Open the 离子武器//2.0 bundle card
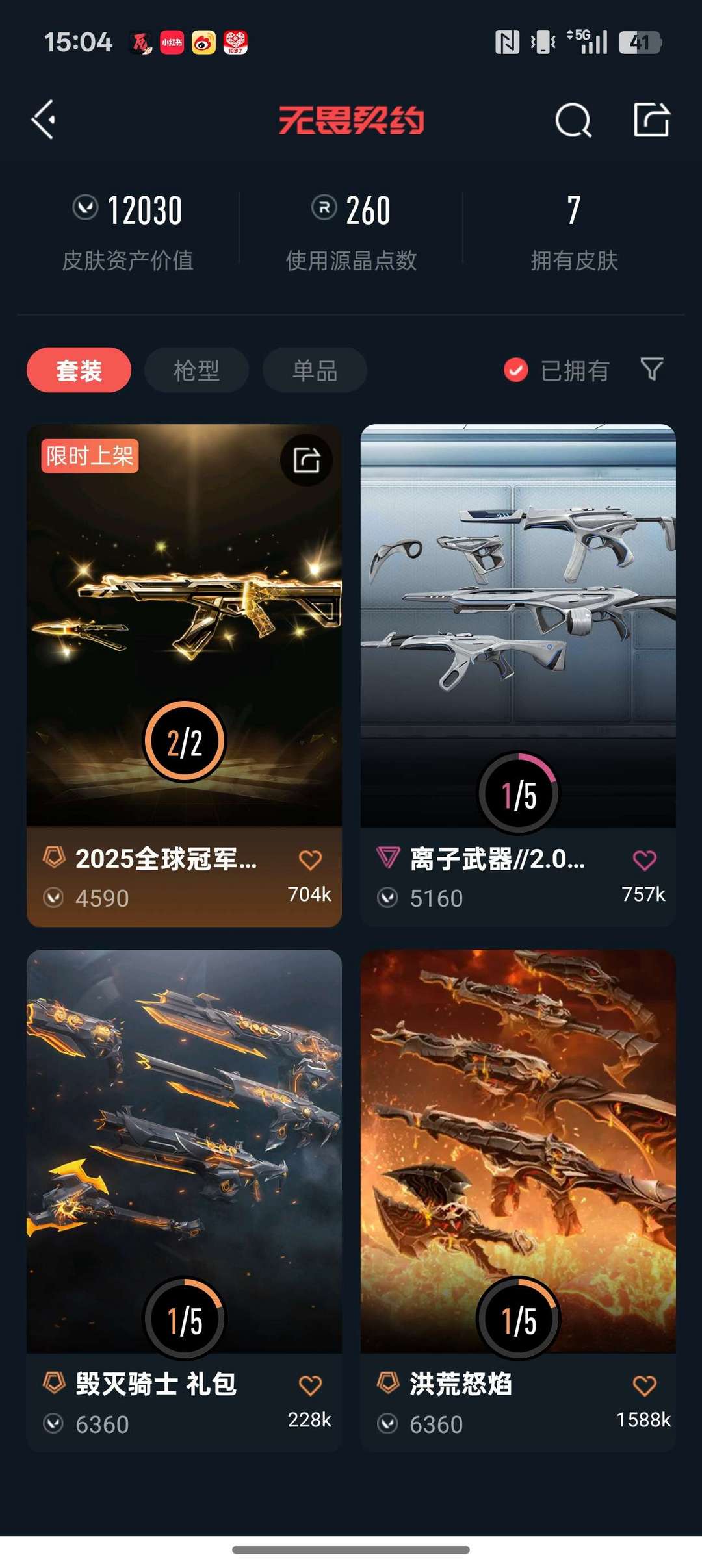The image size is (702, 1568). coord(518,624)
